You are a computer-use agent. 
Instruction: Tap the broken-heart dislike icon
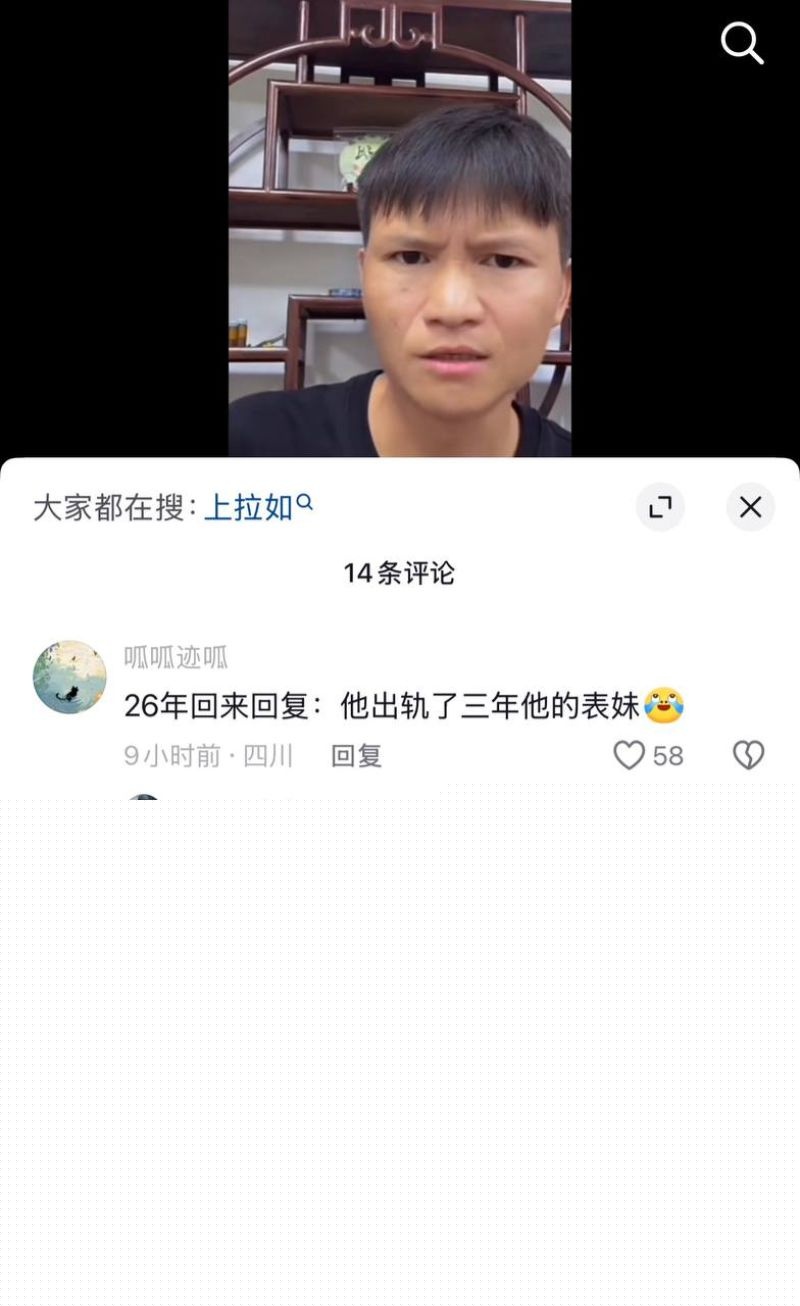tap(749, 756)
